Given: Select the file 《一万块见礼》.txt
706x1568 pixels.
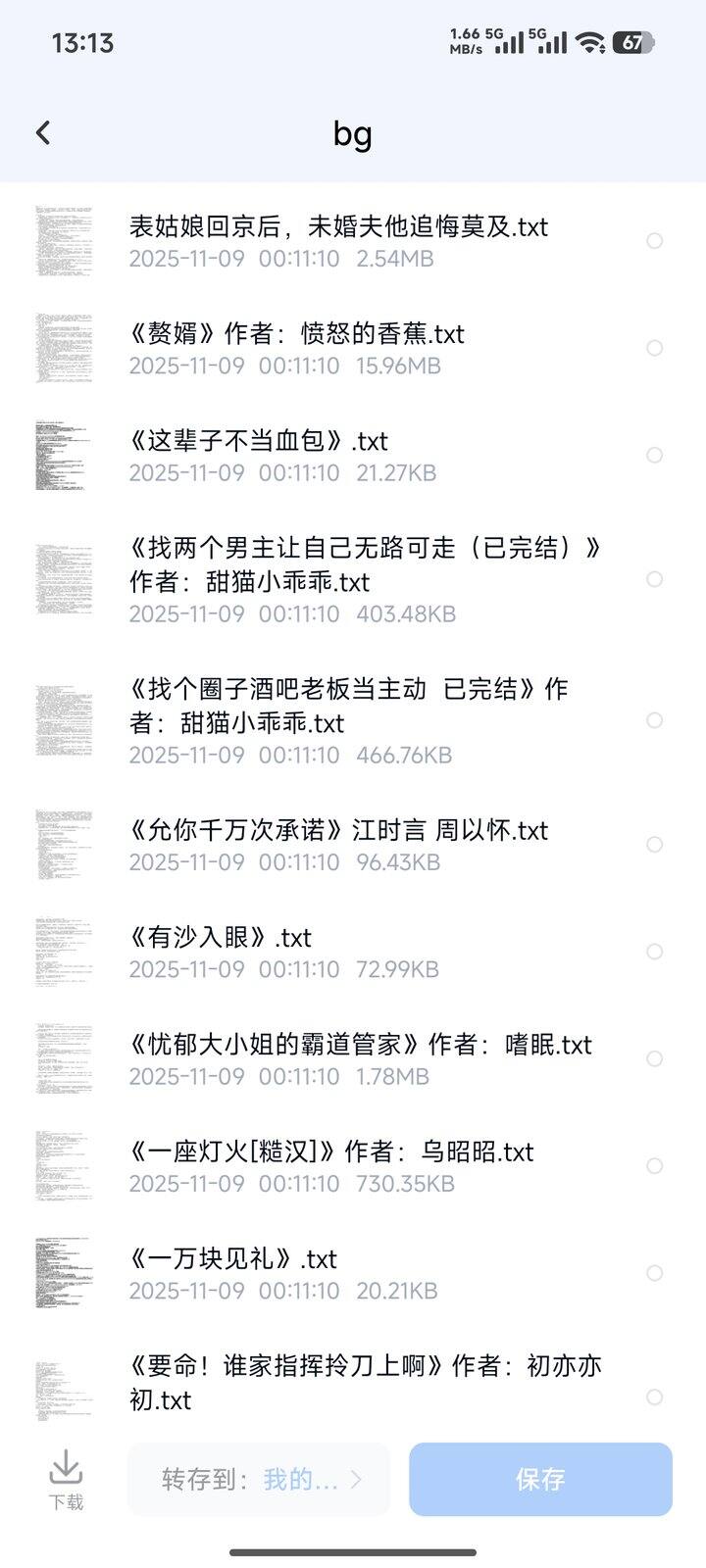Looking at the screenshot, I should coord(655,1273).
